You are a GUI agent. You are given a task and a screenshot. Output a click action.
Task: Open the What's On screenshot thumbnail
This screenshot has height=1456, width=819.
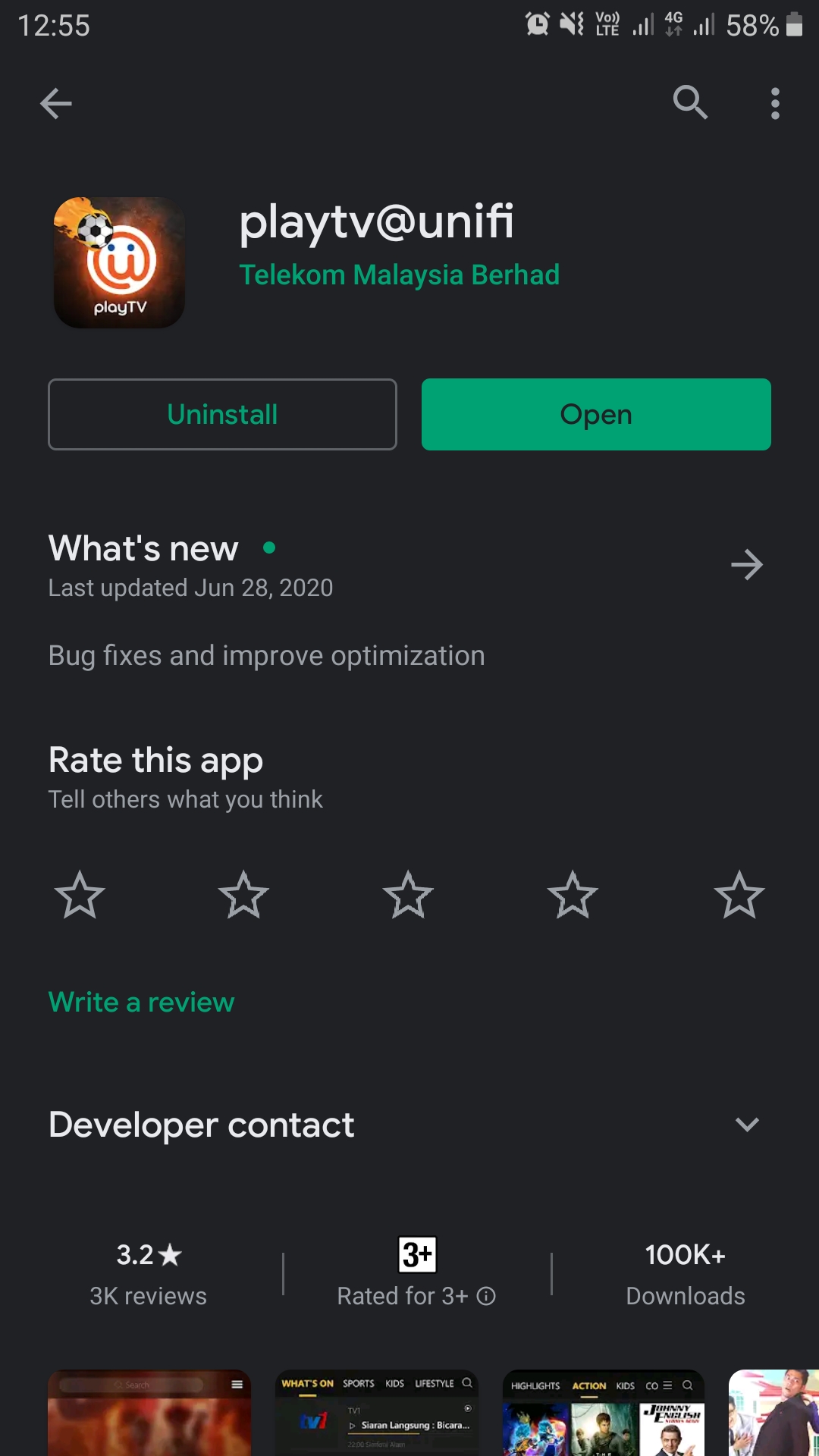point(377,1413)
